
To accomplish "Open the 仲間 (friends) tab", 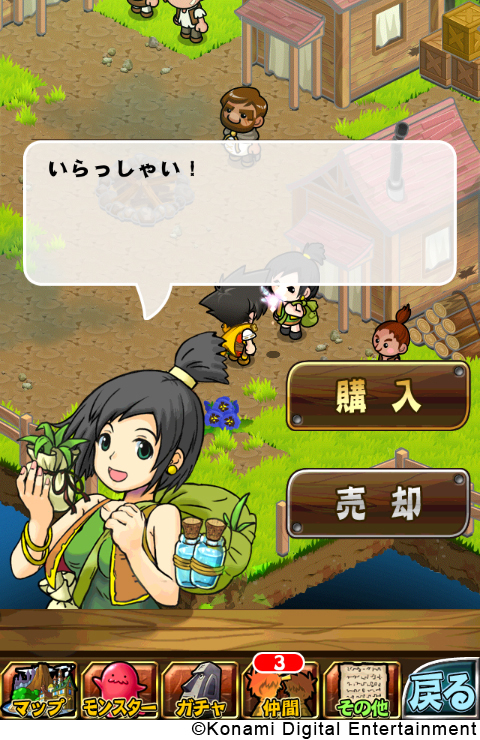I will 280,687.
